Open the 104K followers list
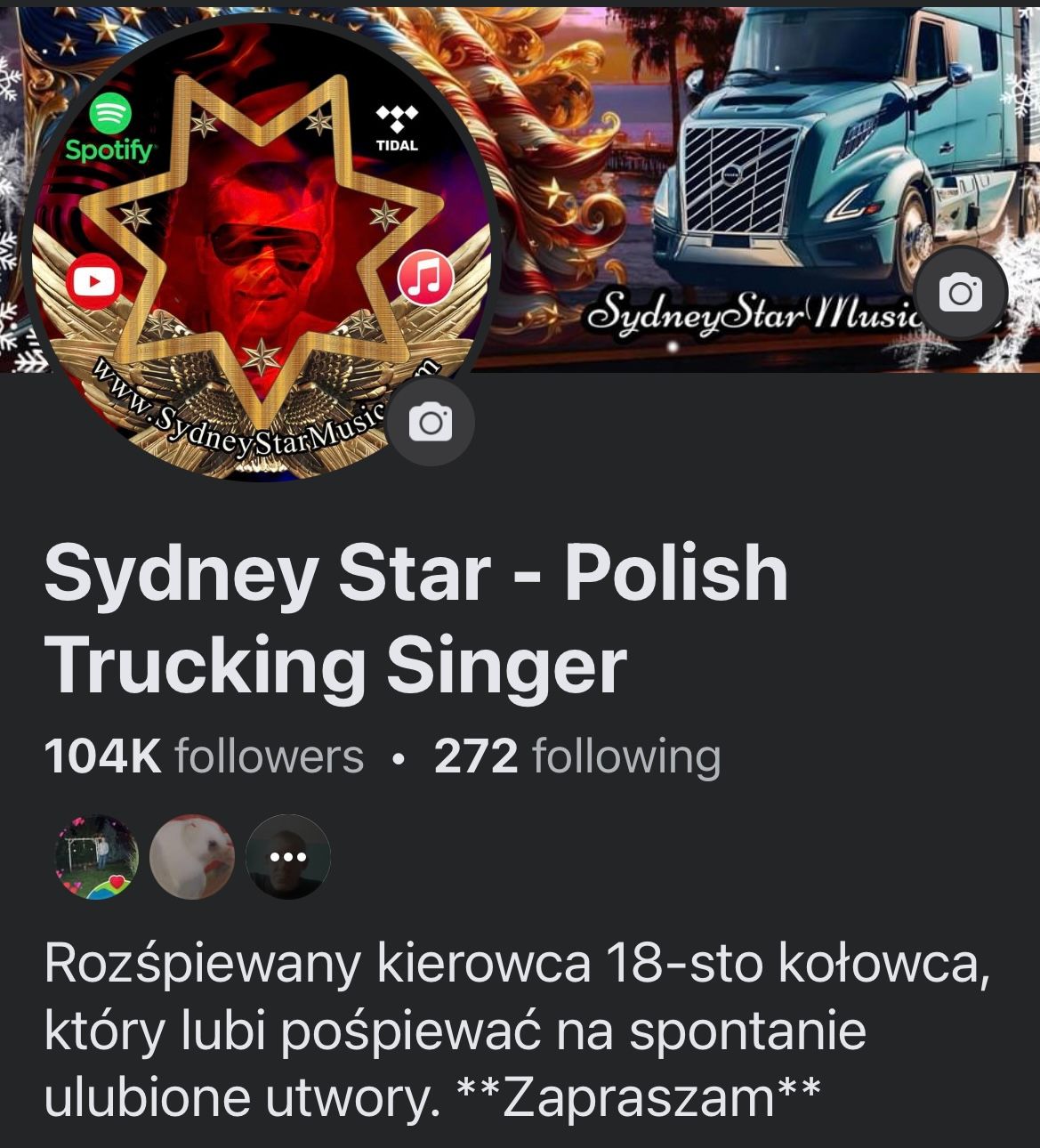 204,757
